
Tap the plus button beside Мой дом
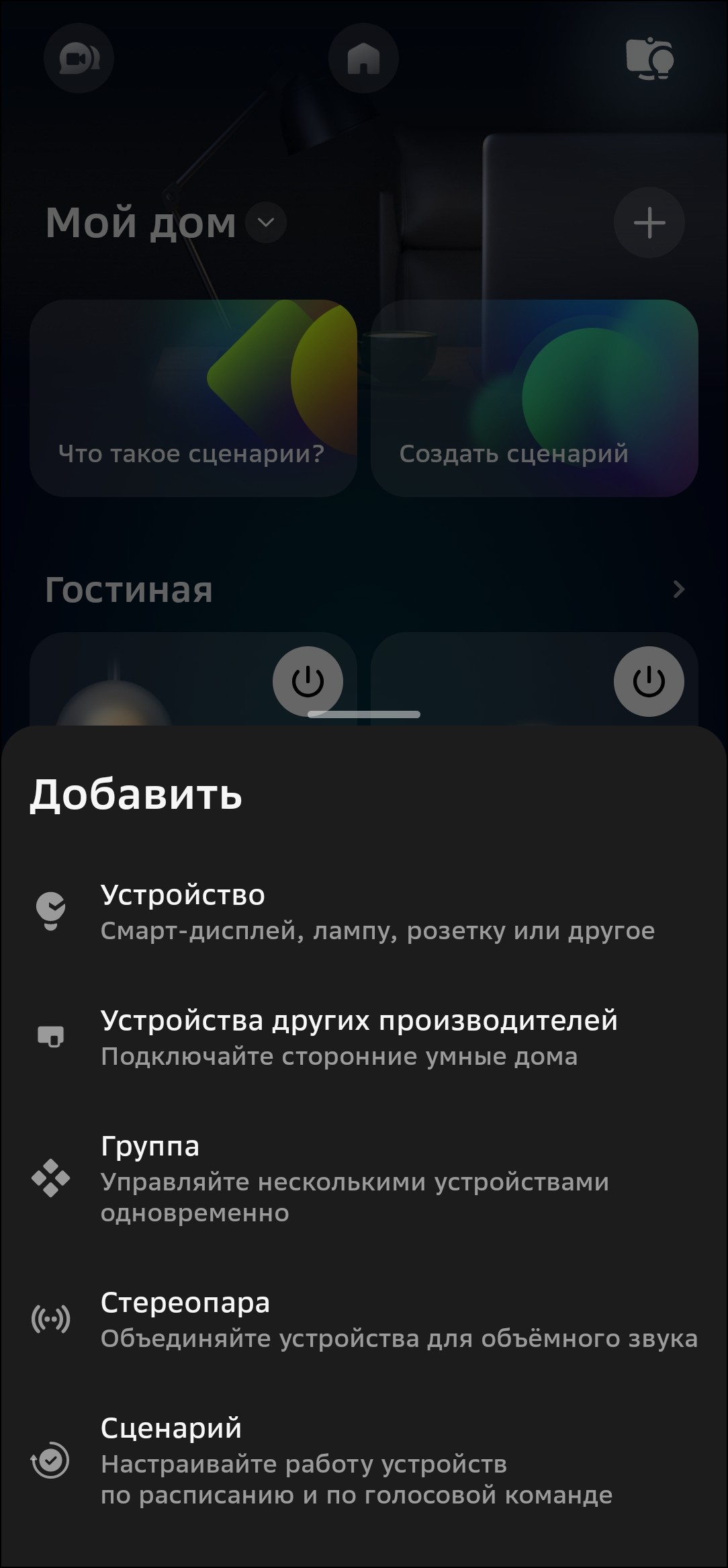coord(649,222)
